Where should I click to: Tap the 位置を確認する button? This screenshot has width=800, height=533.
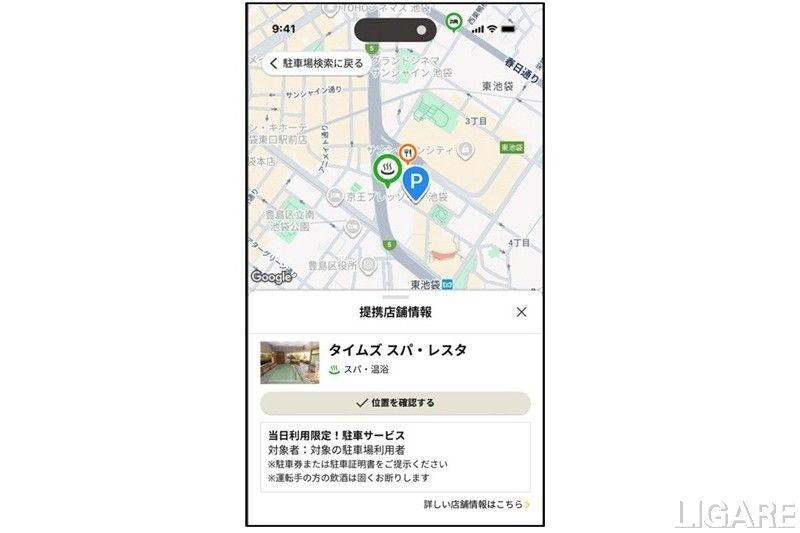point(395,403)
